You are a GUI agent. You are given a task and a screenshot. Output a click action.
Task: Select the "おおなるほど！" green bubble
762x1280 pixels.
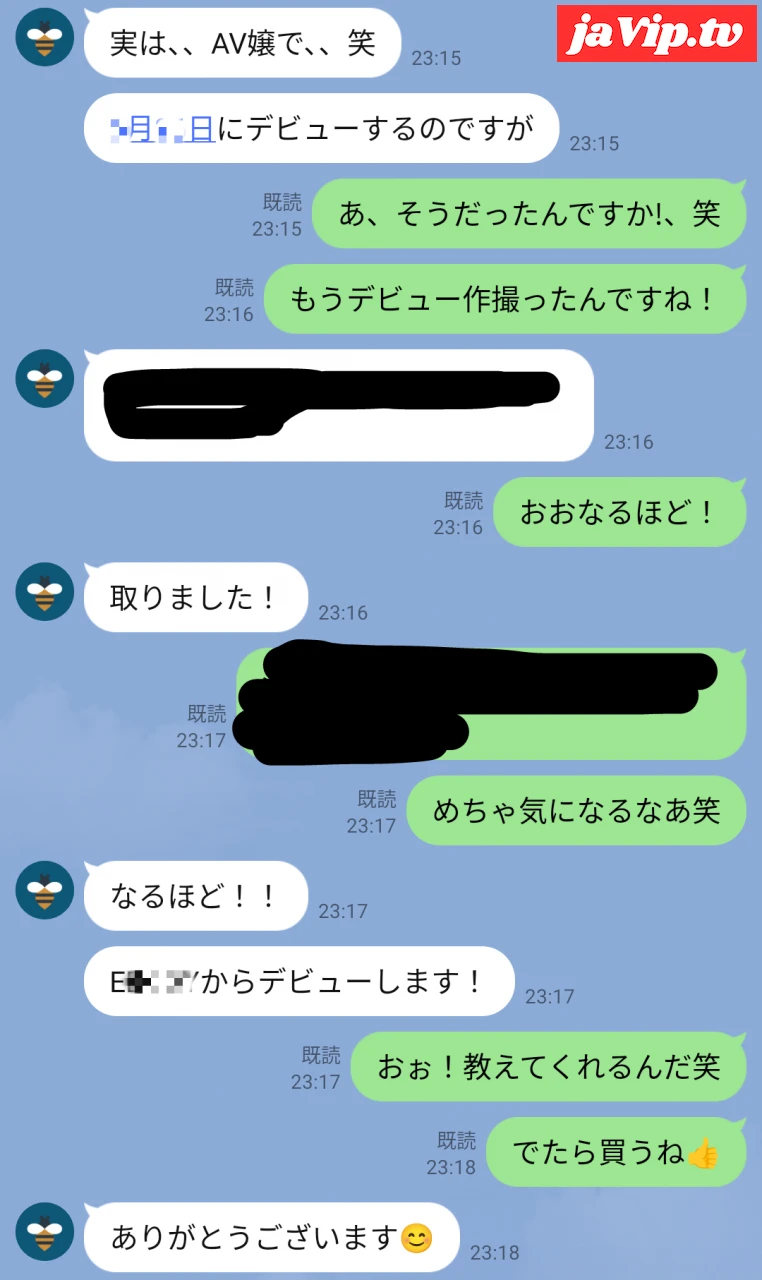pos(618,512)
